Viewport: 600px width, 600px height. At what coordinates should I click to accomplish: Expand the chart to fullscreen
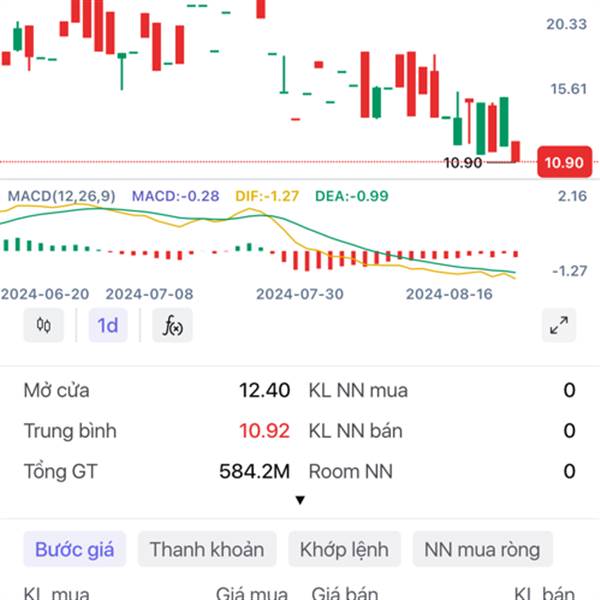pos(559,325)
